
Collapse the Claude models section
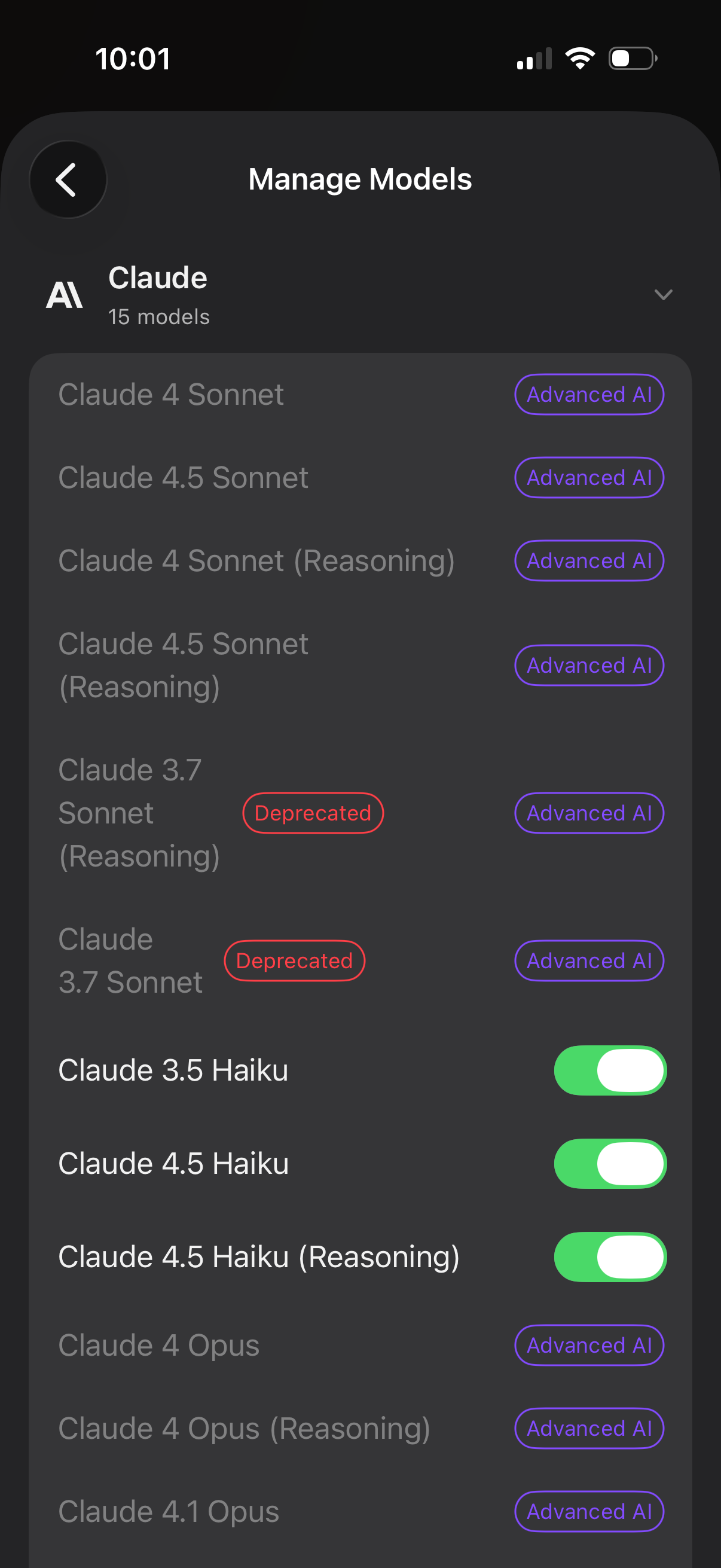[662, 295]
